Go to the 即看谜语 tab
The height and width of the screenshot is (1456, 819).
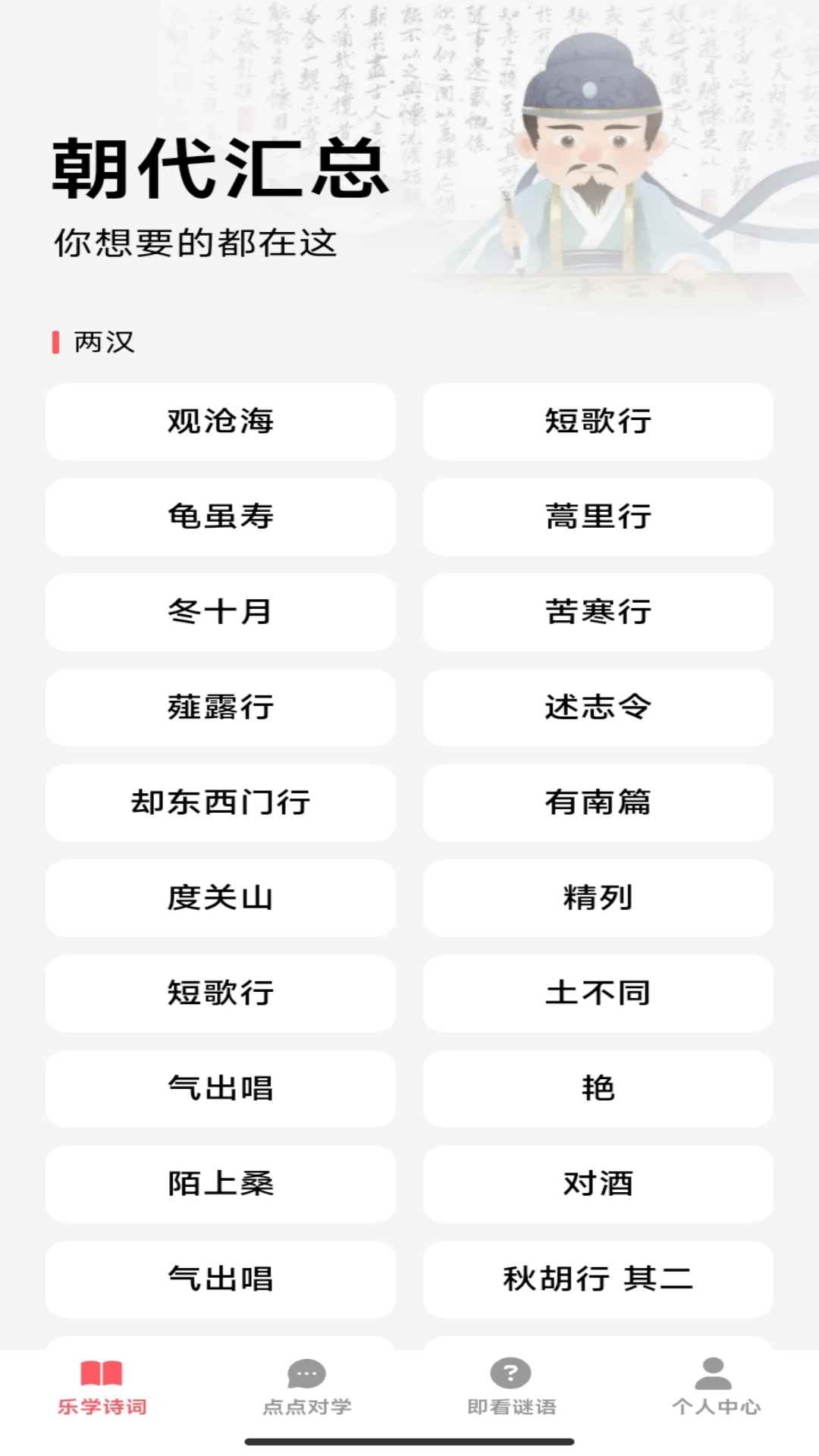[x=511, y=1388]
